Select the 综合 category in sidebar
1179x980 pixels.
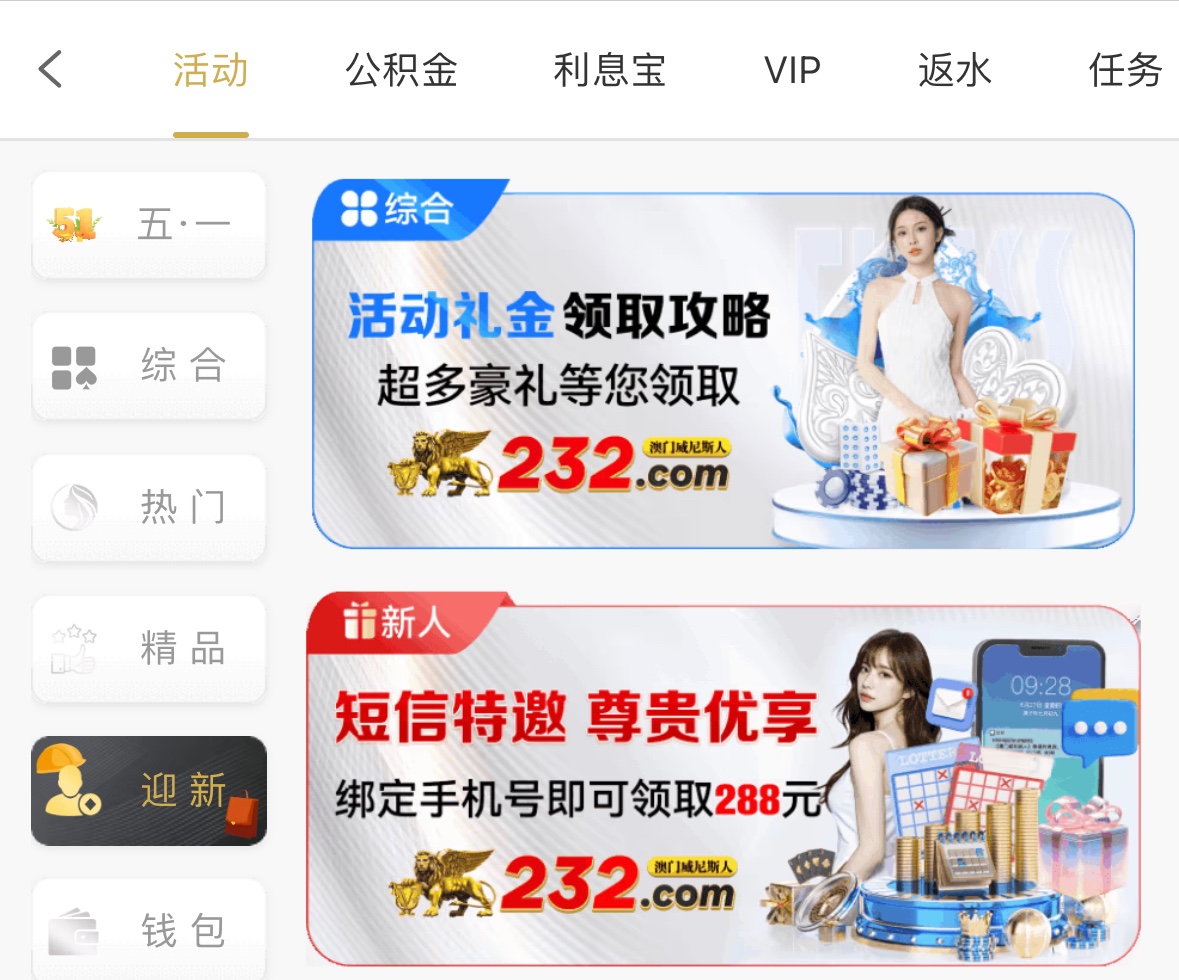pyautogui.click(x=149, y=366)
